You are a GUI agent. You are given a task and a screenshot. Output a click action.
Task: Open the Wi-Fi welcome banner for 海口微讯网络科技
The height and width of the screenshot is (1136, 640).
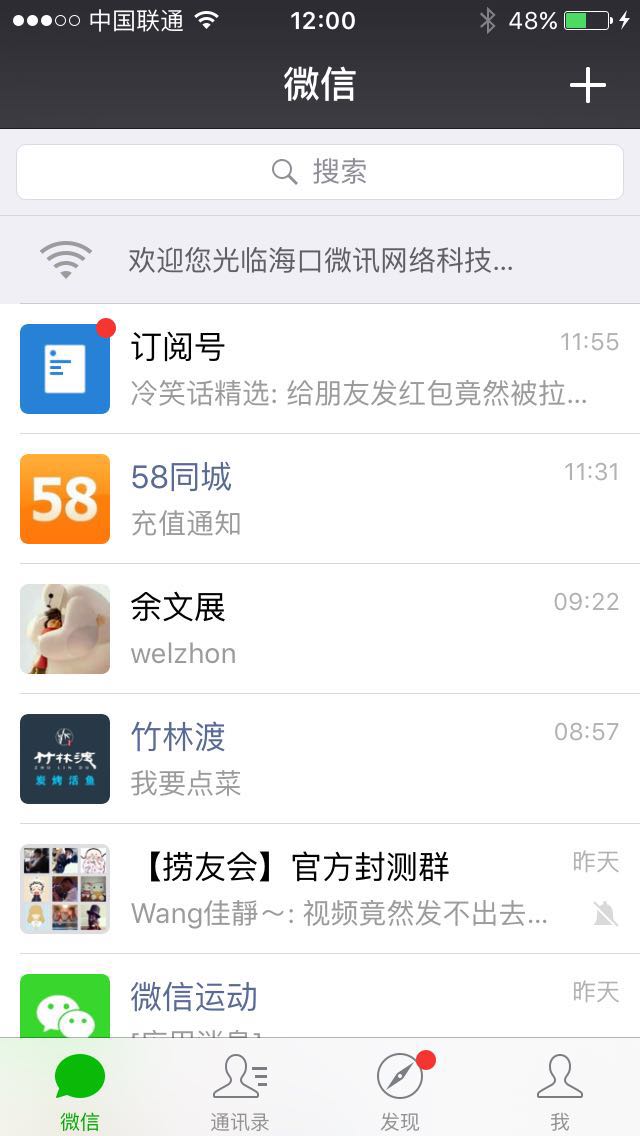pyautogui.click(x=320, y=259)
